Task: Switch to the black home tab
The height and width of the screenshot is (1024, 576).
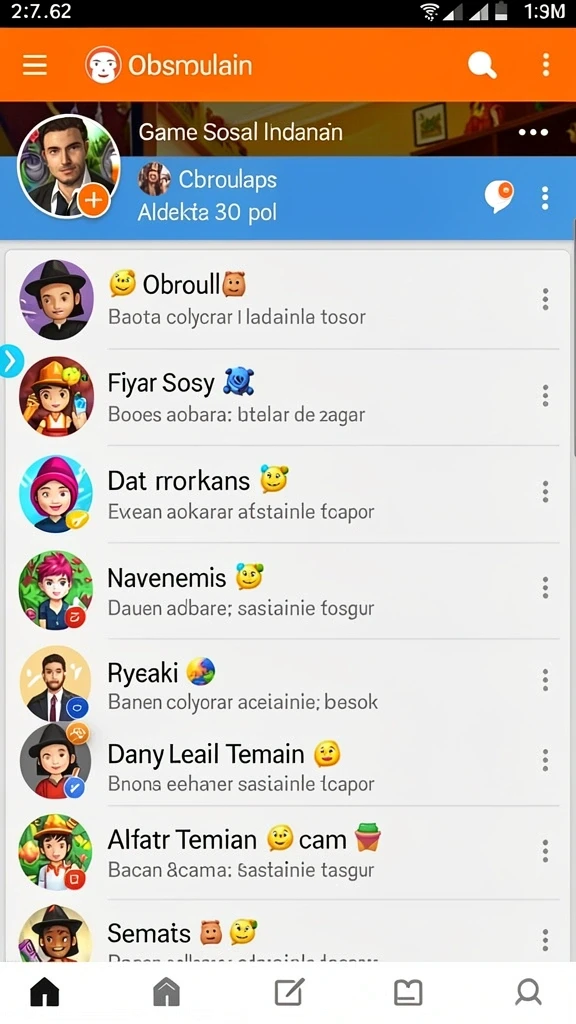Action: click(x=45, y=993)
